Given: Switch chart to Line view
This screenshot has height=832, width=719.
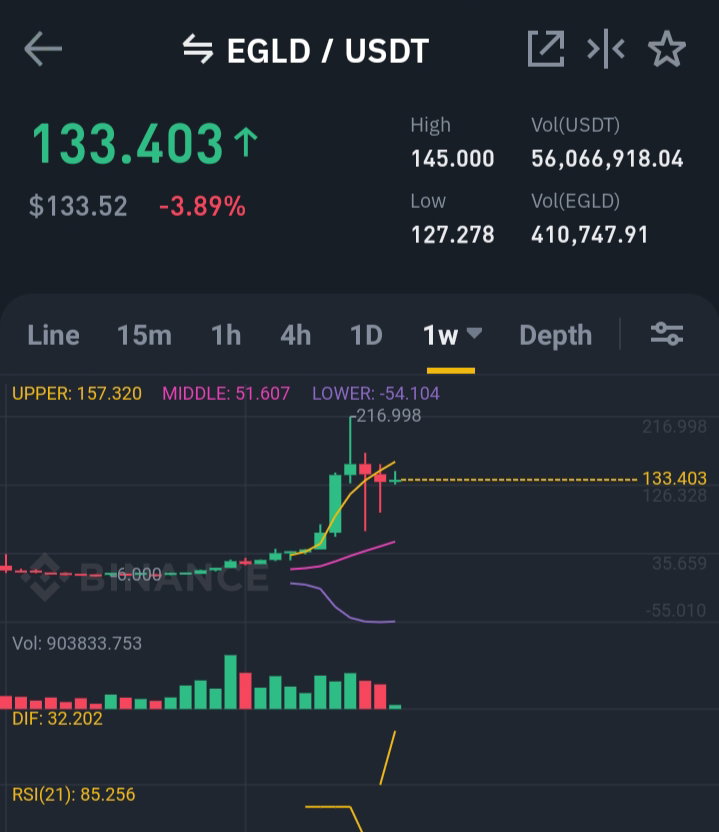Looking at the screenshot, I should point(54,335).
